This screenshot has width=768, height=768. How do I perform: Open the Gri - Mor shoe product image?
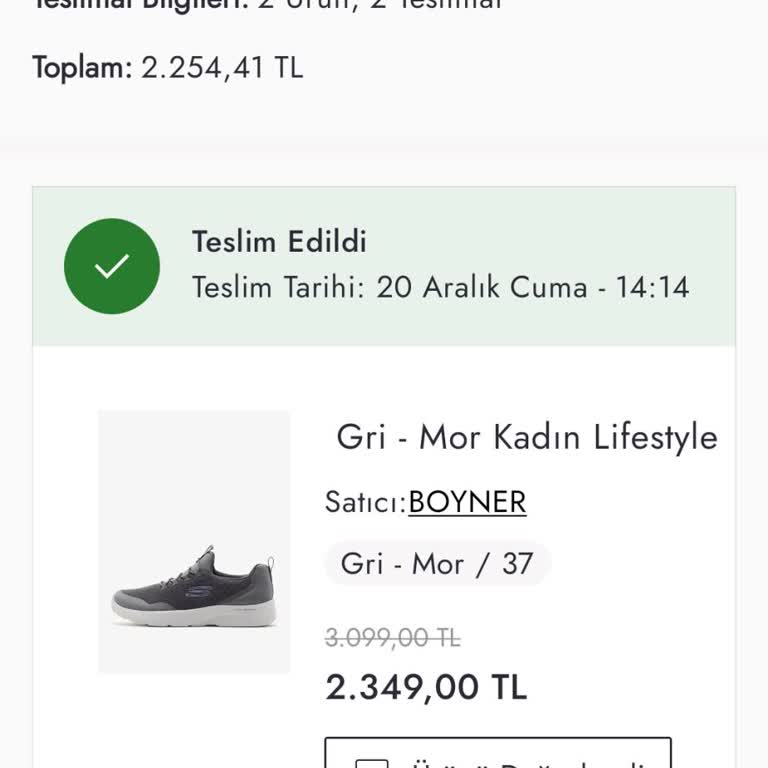point(194,541)
